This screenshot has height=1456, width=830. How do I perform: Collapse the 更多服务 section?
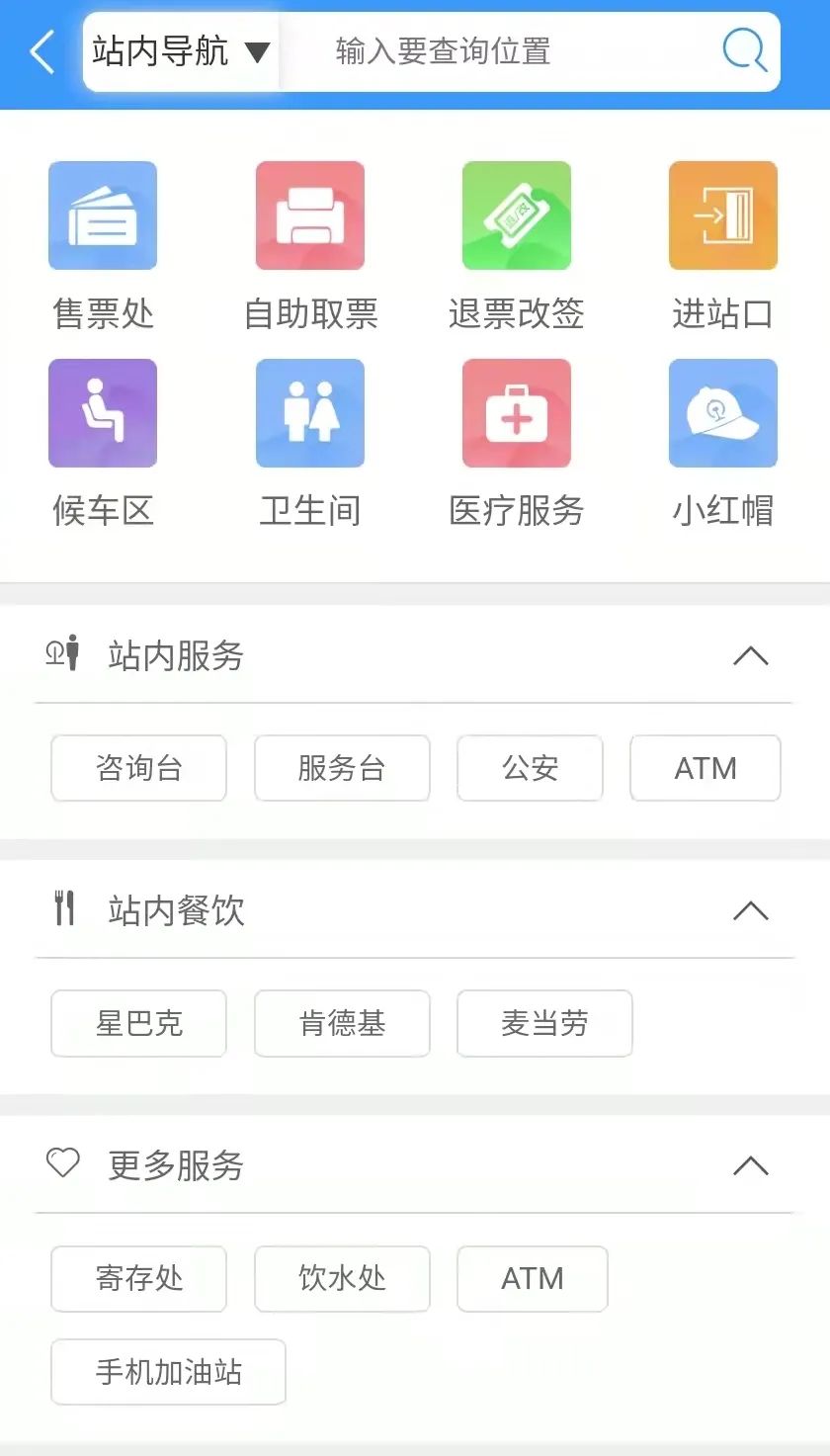click(x=751, y=1165)
